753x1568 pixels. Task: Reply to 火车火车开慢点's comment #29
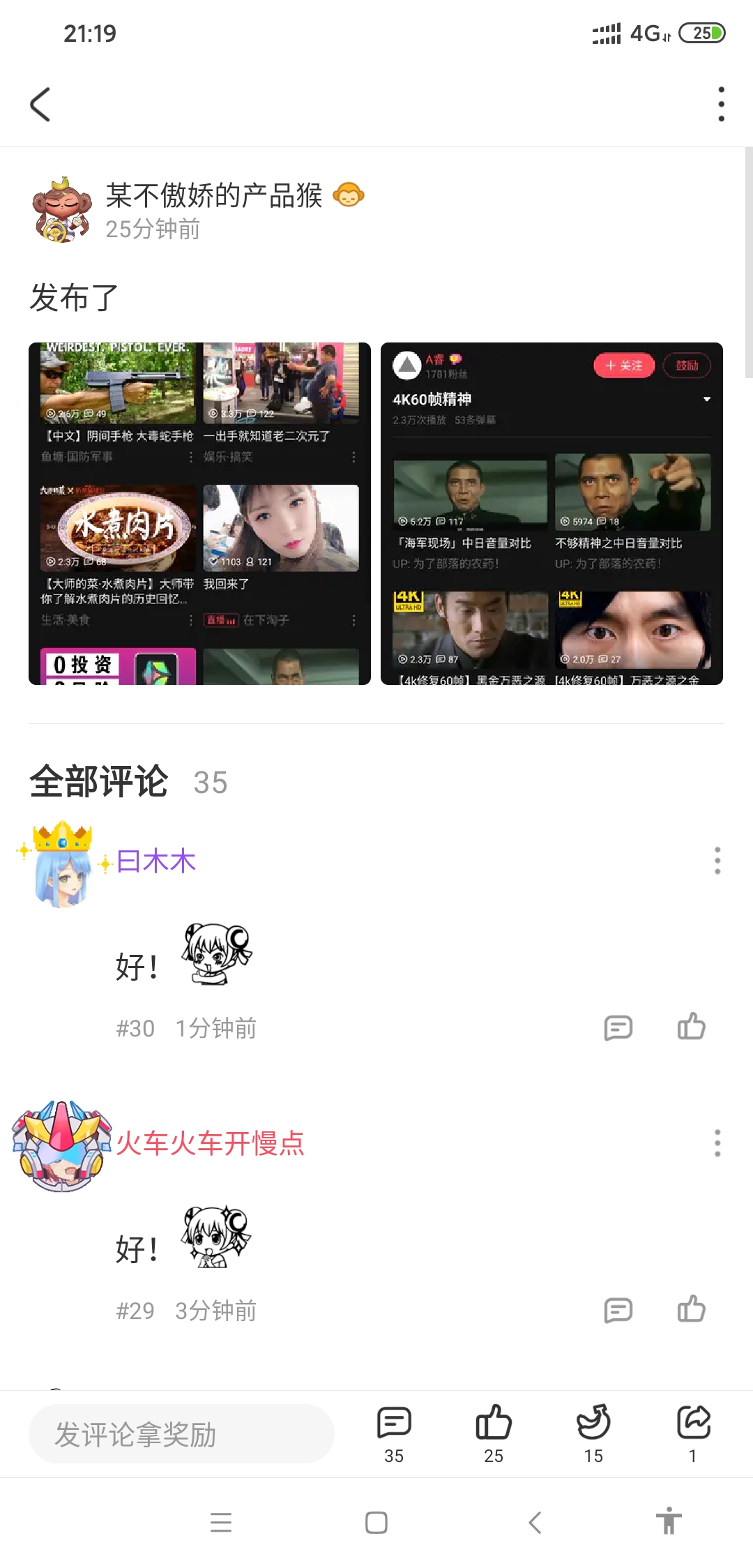point(618,1310)
